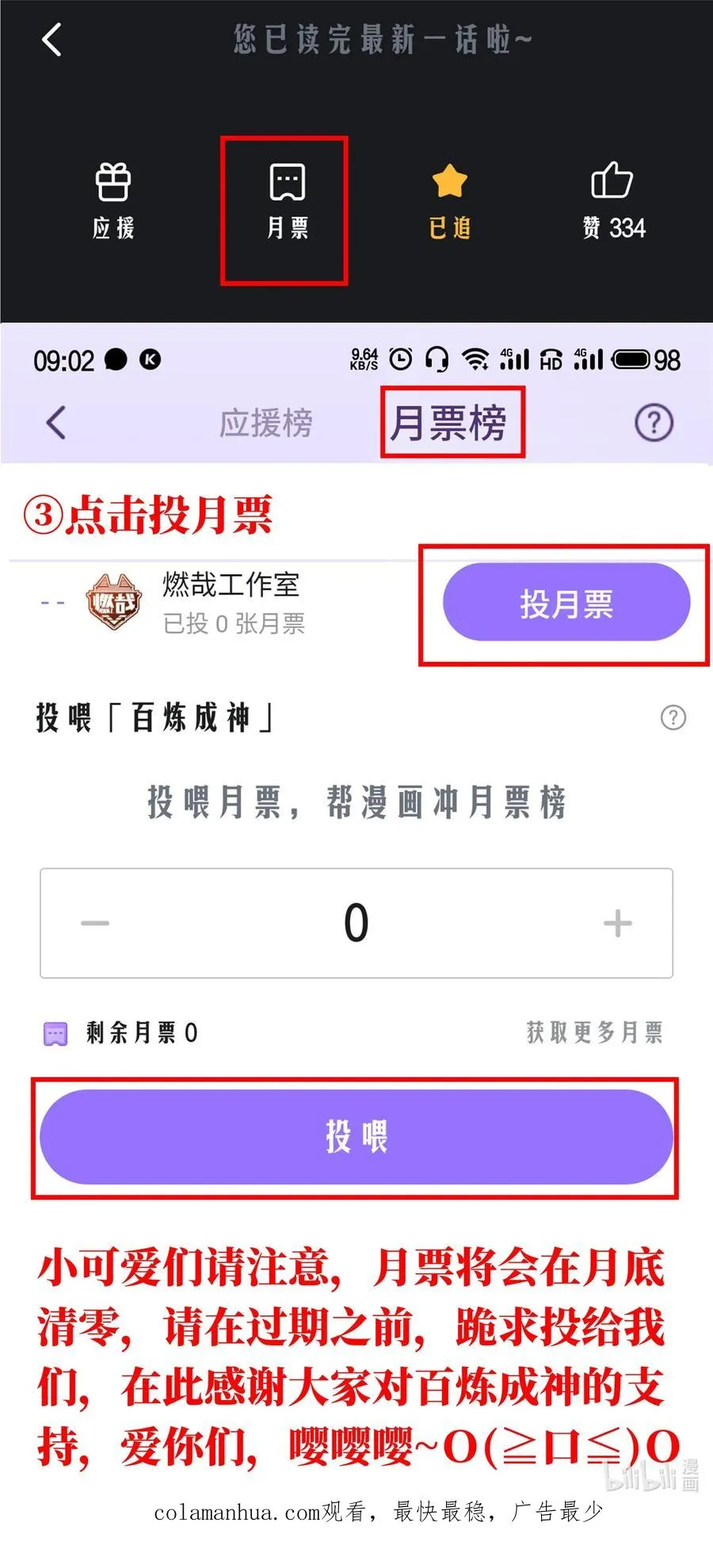Viewport: 713px width, 1568px height.
Task: Decrease ticket count with minus stepper
Action: tap(93, 923)
